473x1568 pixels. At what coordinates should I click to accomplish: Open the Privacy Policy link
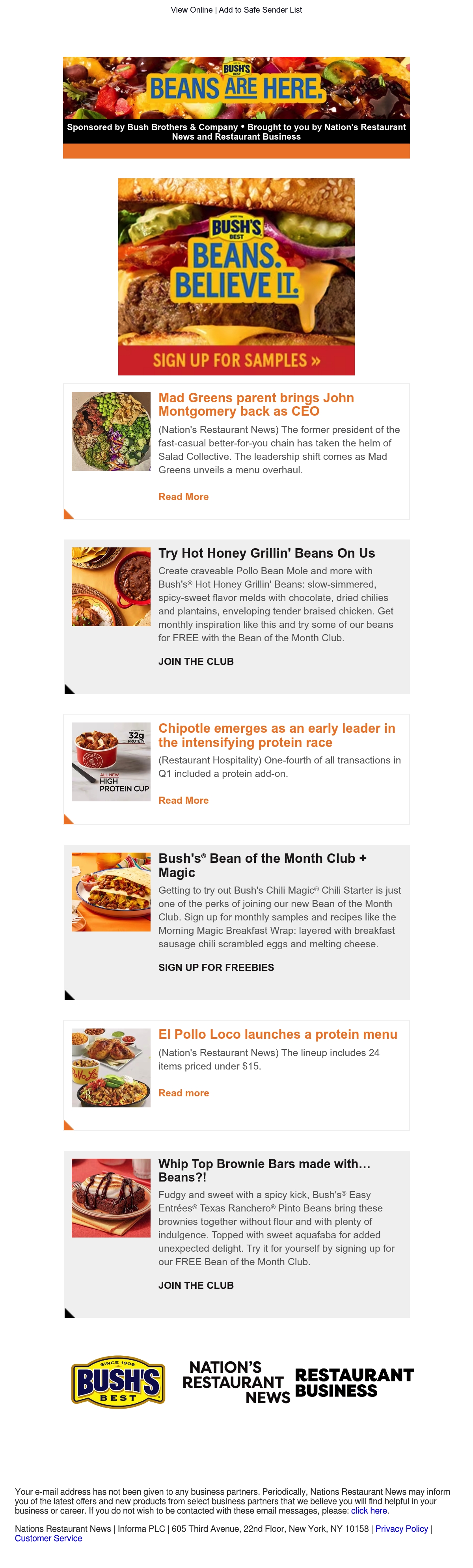point(402,1529)
